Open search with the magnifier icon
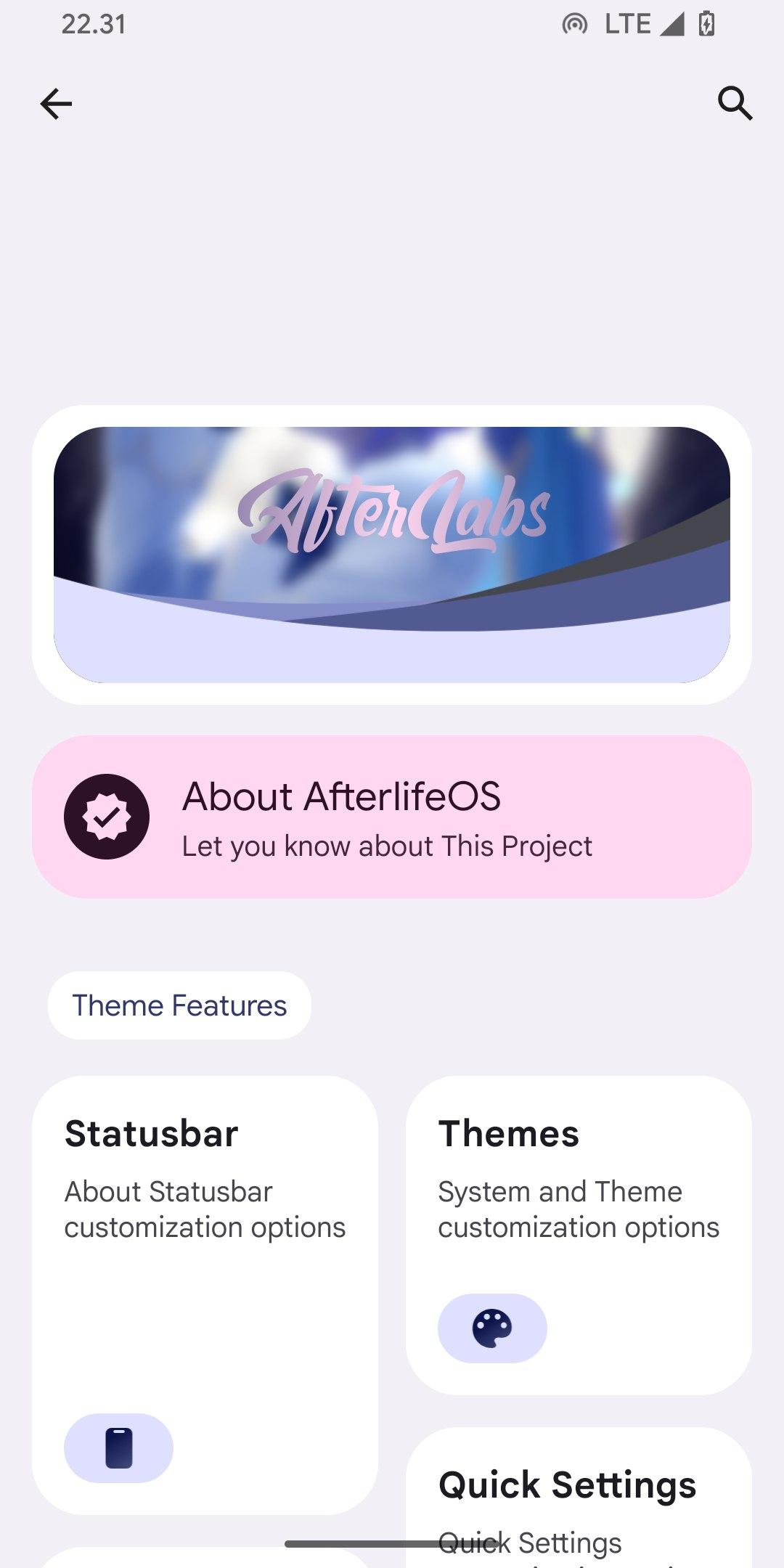 tap(735, 103)
